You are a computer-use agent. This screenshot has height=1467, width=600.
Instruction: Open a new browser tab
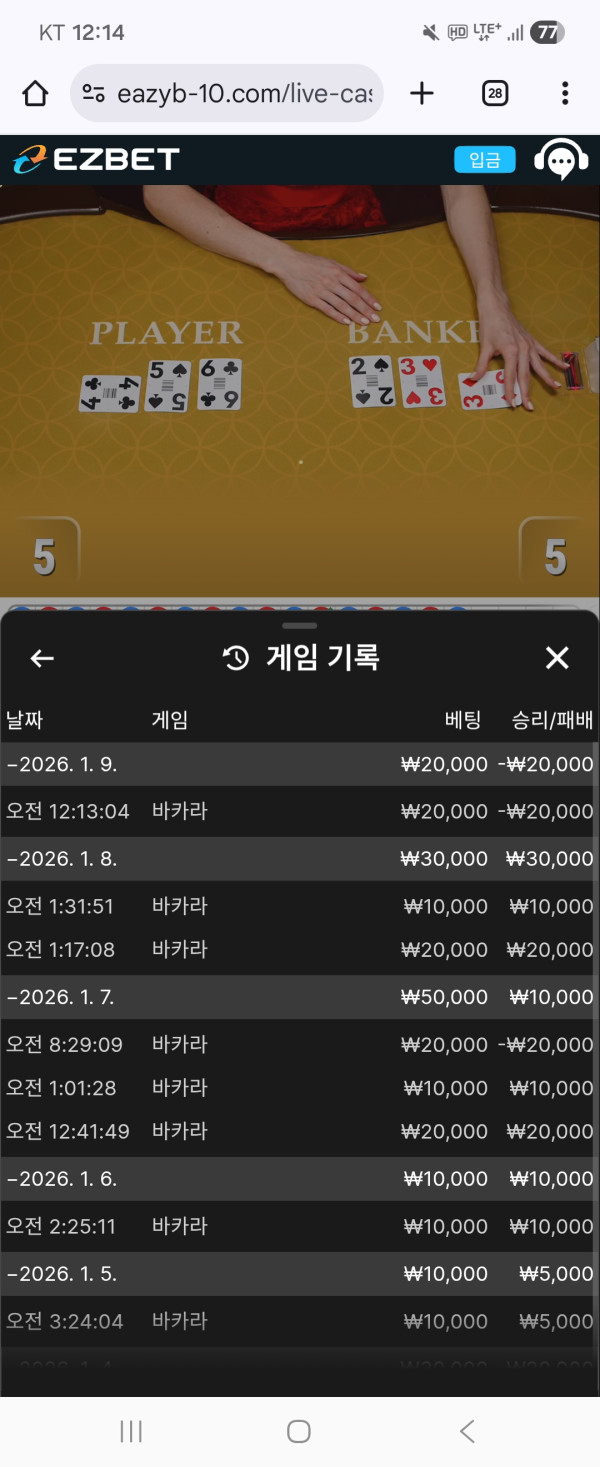coord(422,94)
